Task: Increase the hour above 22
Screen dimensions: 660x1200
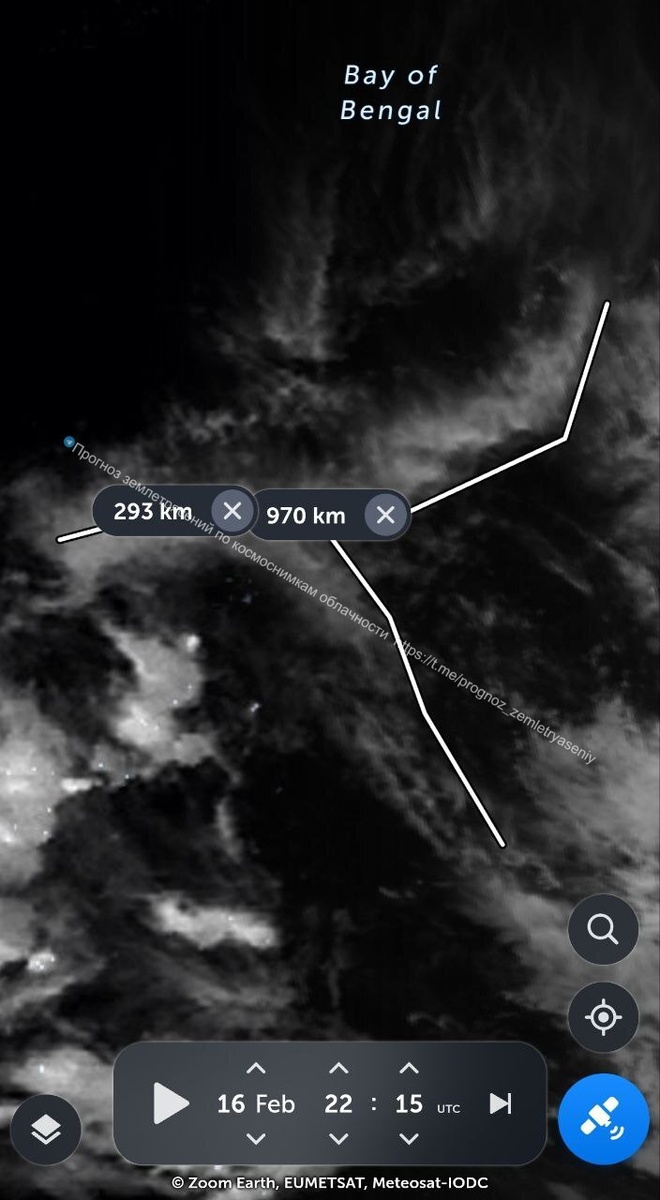Action: coord(339,1069)
